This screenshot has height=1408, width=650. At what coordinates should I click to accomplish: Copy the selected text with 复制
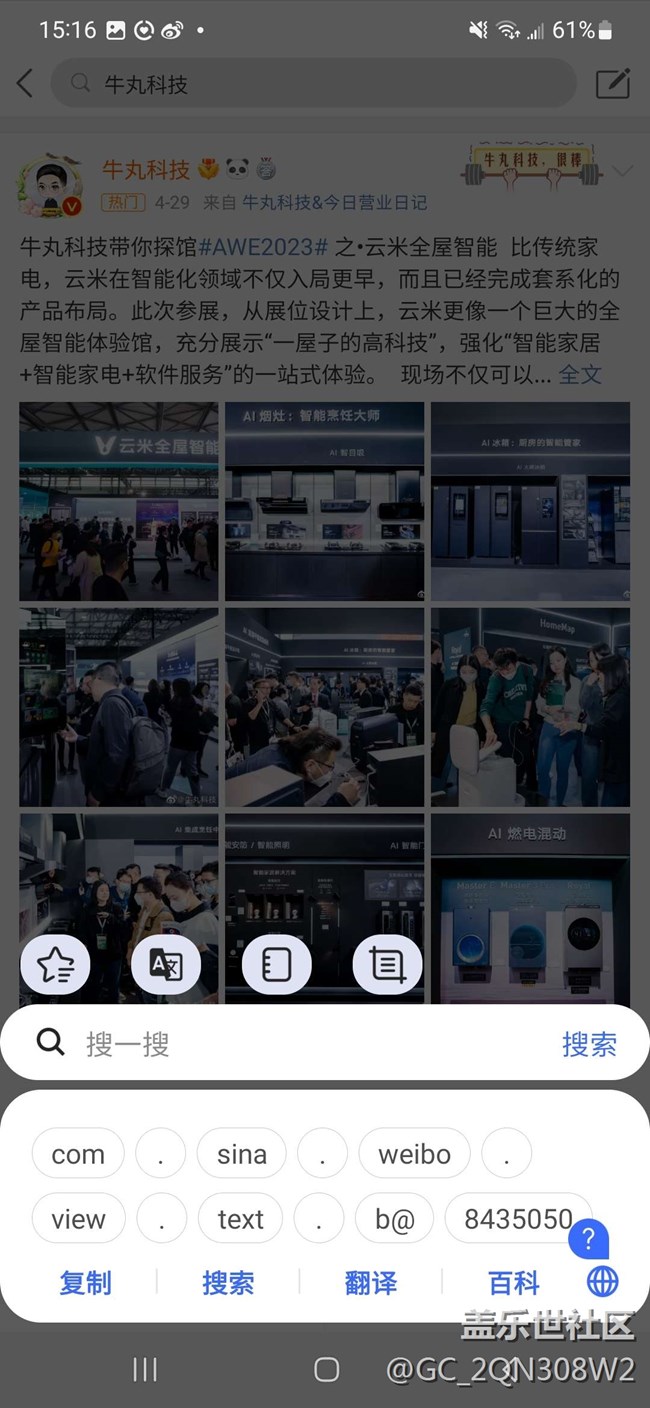(x=85, y=1282)
